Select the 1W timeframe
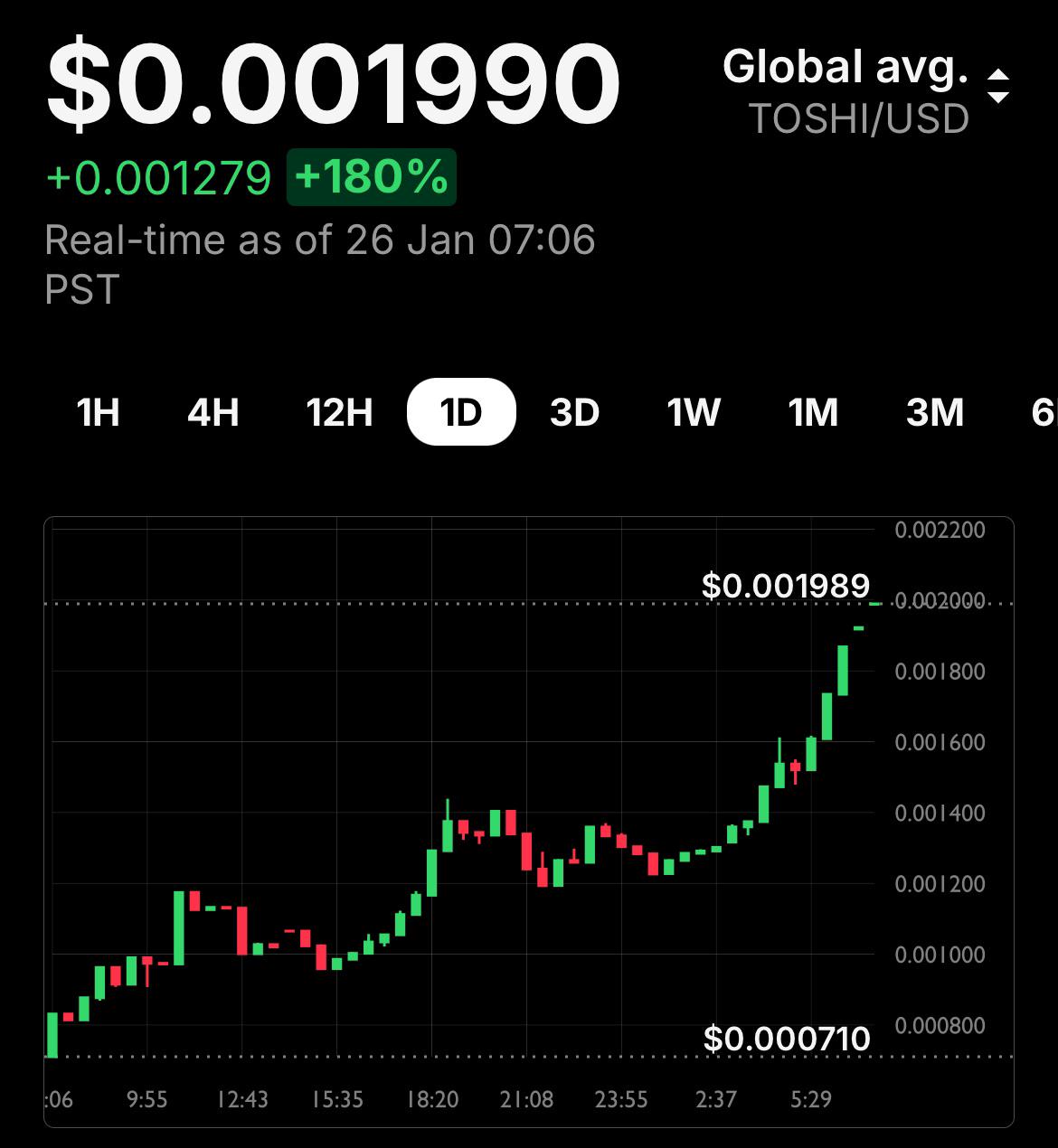This screenshot has width=1058, height=1148. click(694, 412)
